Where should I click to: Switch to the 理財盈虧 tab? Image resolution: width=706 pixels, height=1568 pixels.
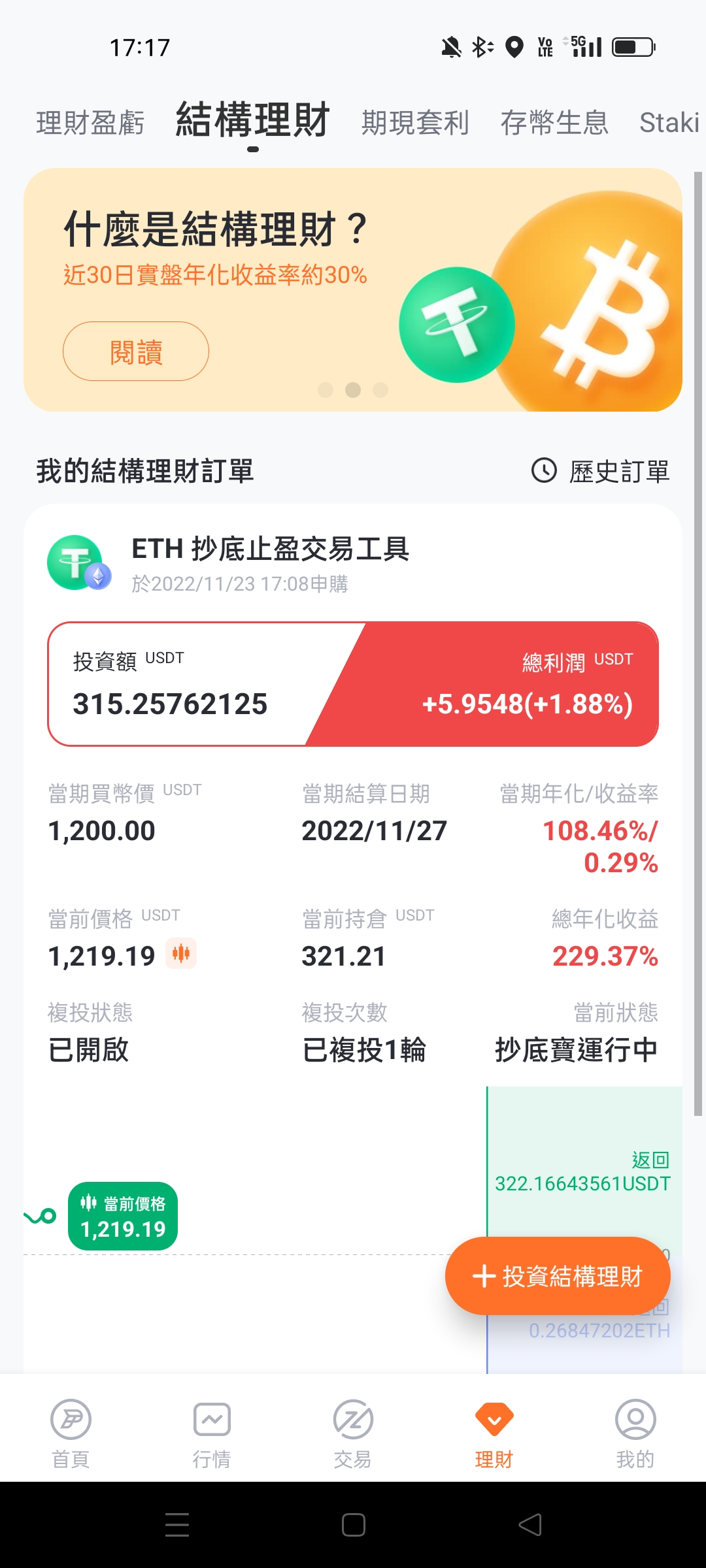pyautogui.click(x=90, y=123)
